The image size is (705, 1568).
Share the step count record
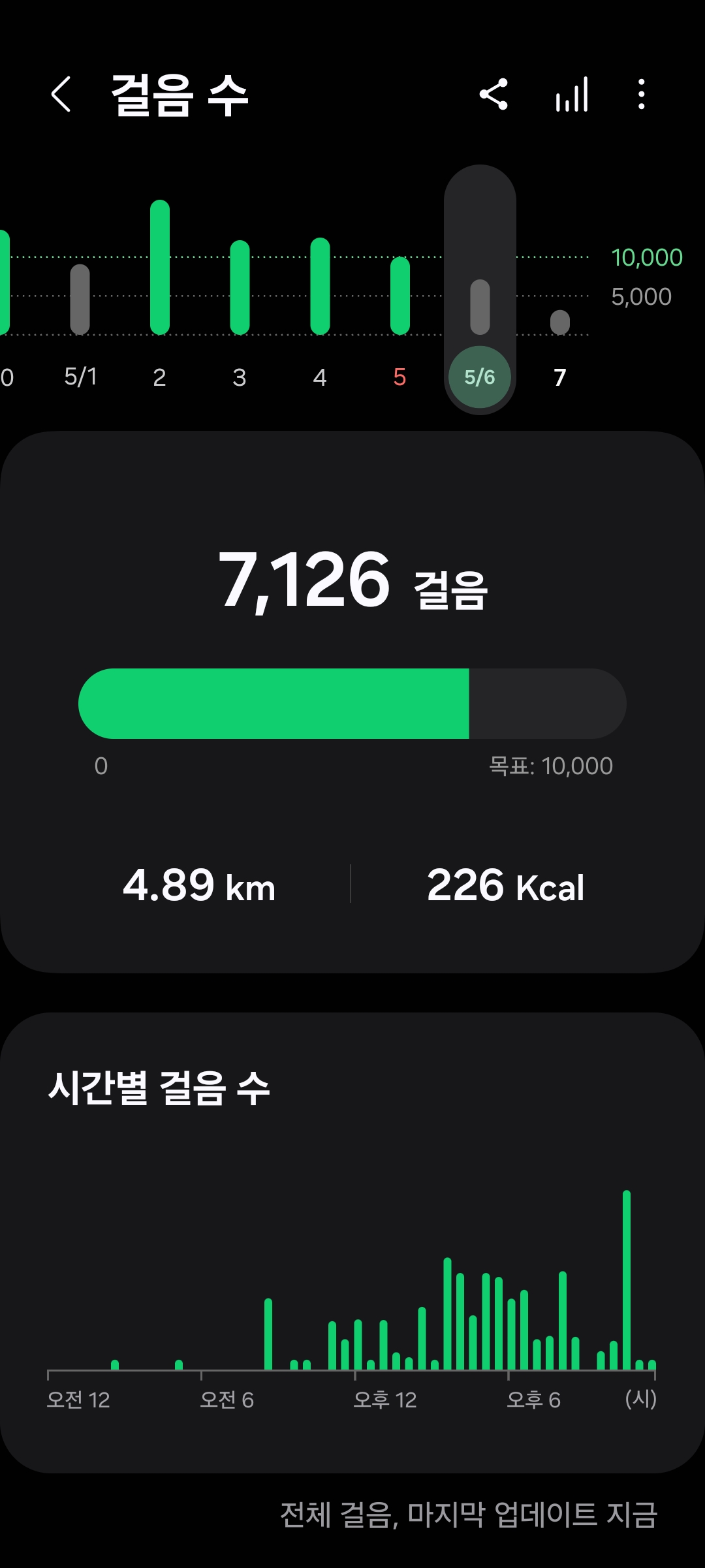click(x=493, y=95)
